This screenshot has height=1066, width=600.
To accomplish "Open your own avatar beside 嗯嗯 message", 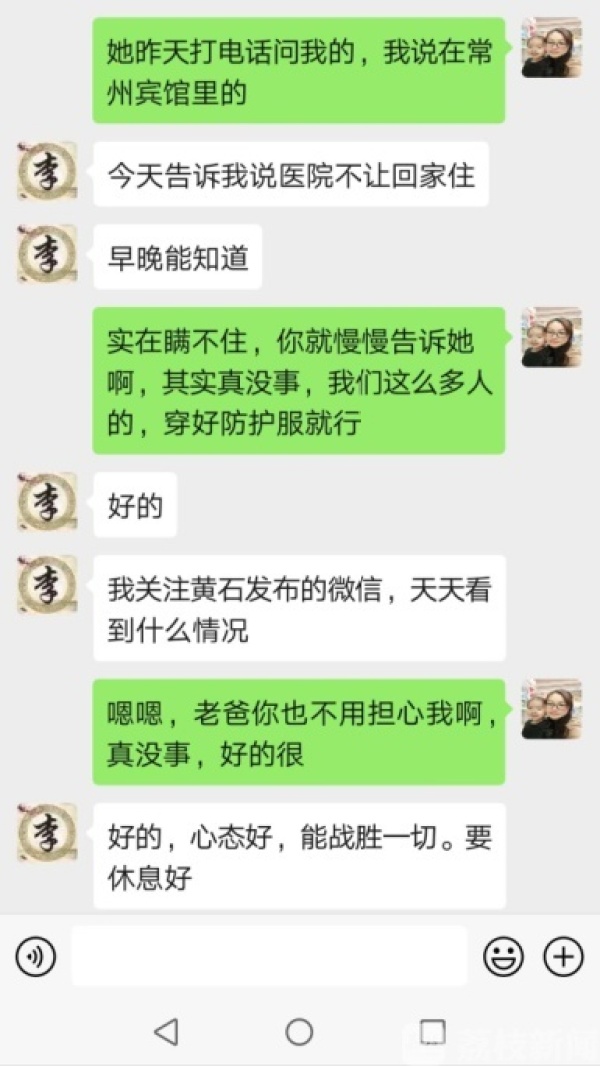I will click(x=552, y=708).
